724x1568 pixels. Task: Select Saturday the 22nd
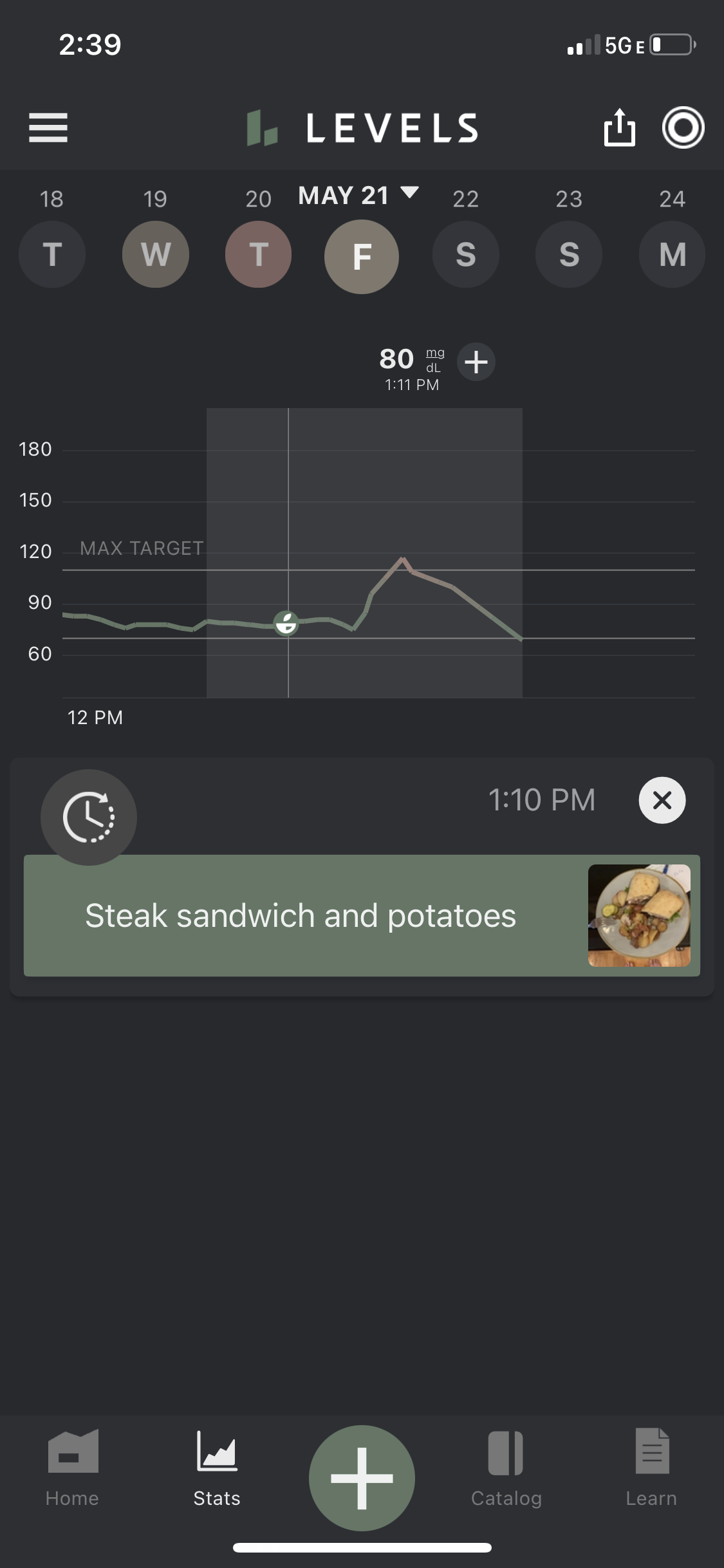point(466,254)
